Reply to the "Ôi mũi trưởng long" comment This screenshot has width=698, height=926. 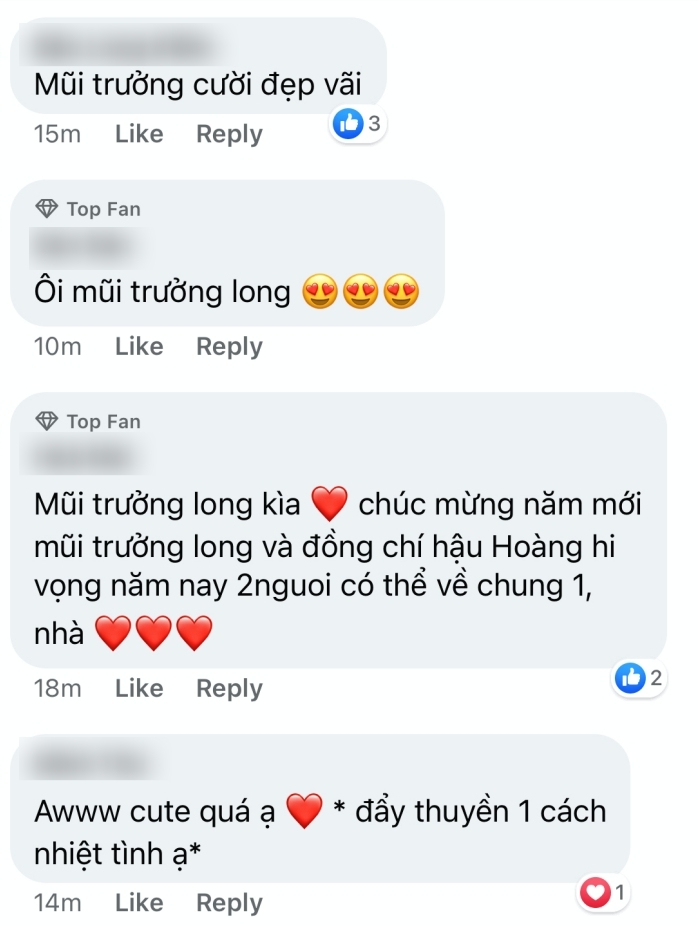229,347
